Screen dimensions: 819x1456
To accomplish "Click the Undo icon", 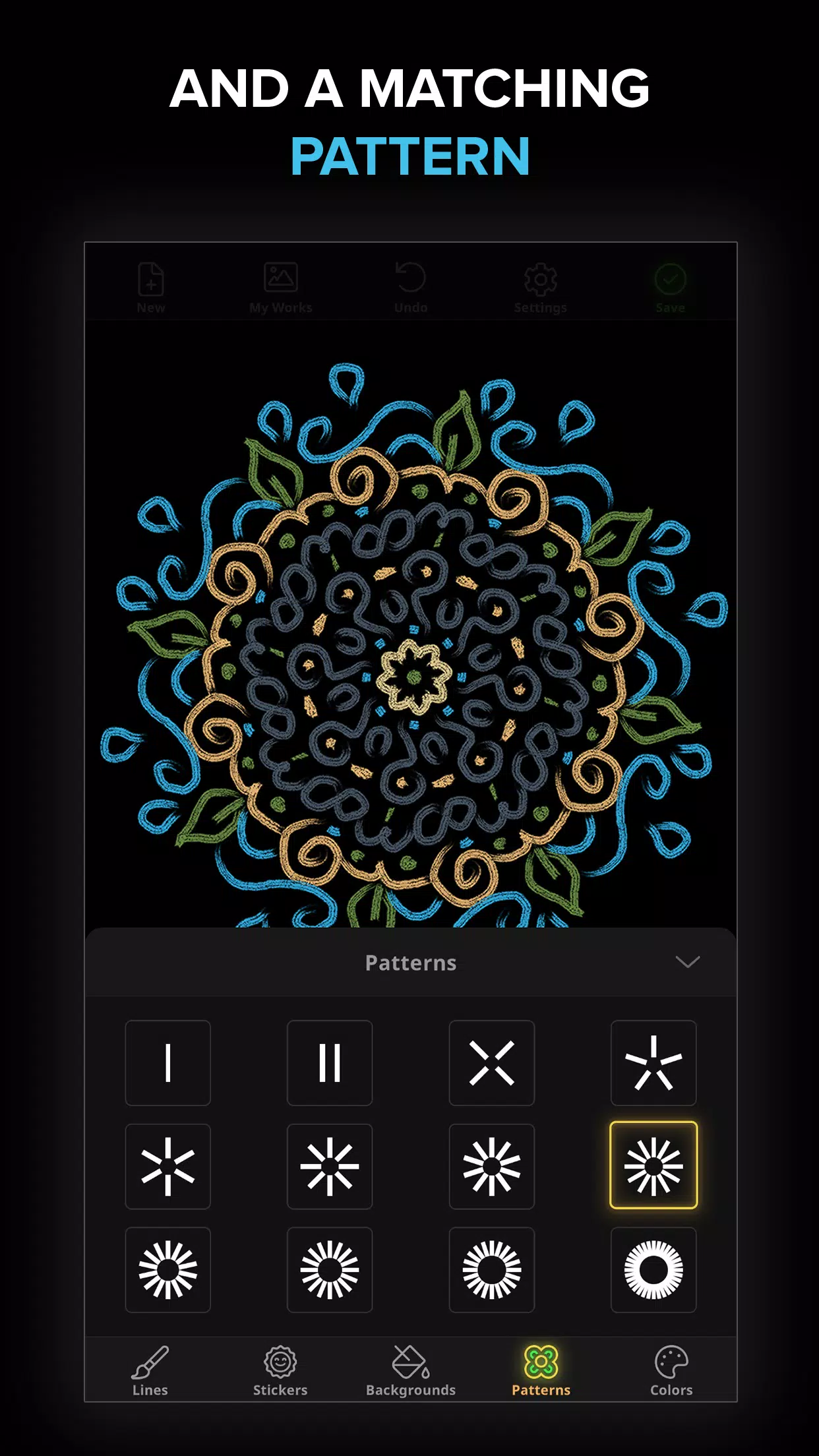I will pos(409,282).
